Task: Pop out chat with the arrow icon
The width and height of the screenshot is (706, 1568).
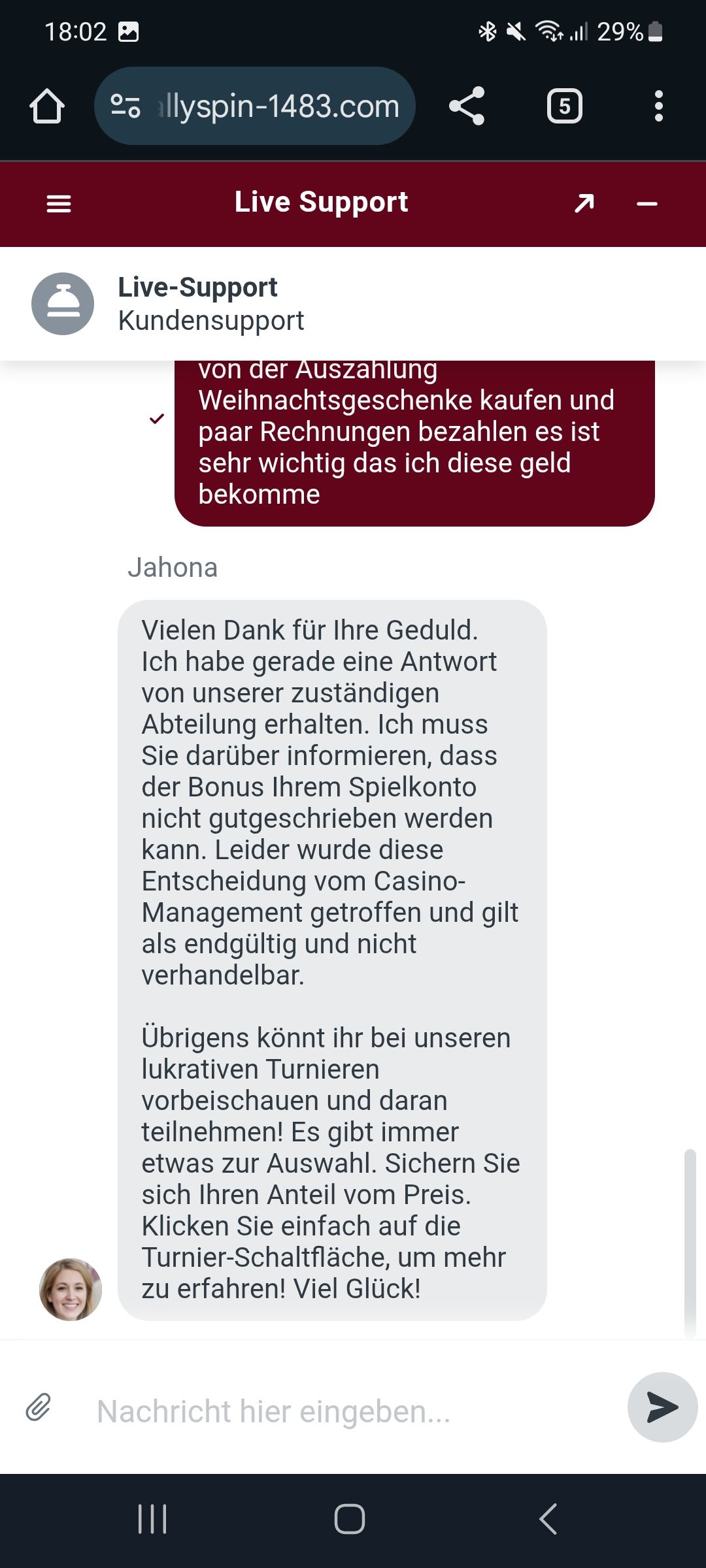Action: pyautogui.click(x=584, y=204)
